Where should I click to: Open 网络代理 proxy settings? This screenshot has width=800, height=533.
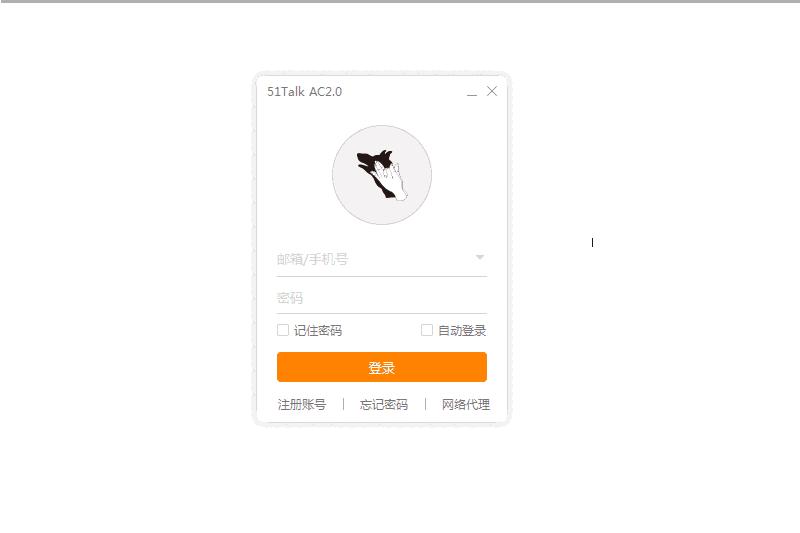(466, 405)
